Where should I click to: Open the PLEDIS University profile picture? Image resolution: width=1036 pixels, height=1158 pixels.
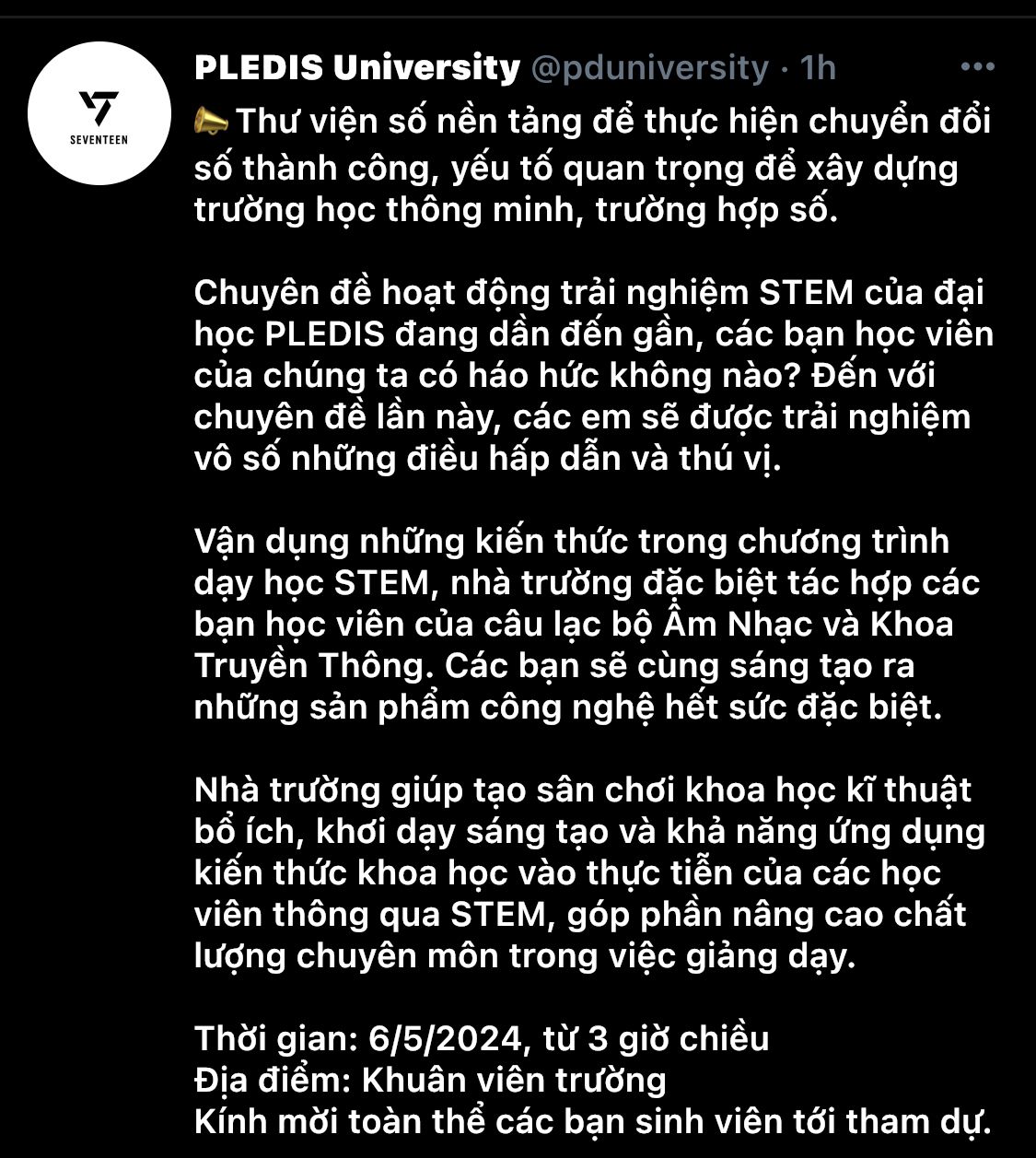click(99, 113)
